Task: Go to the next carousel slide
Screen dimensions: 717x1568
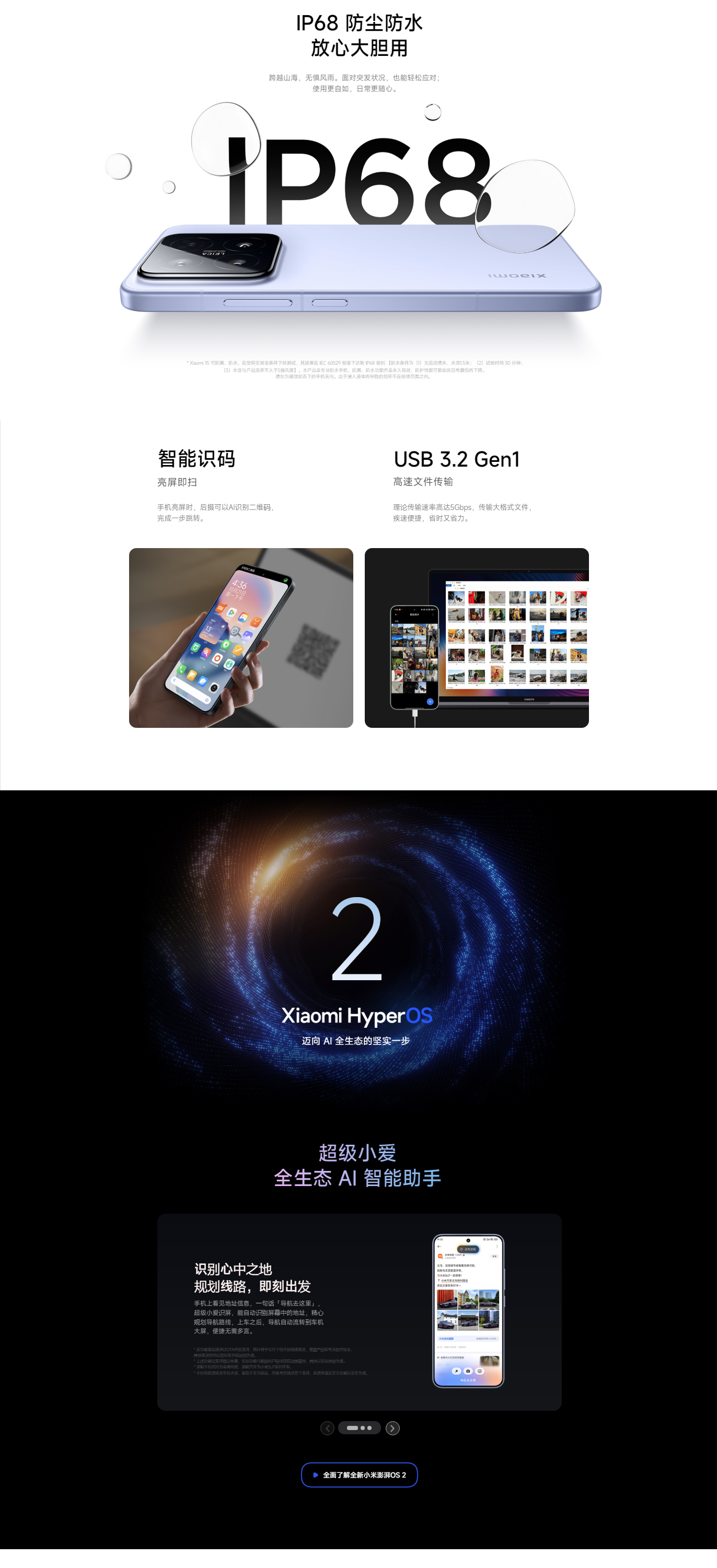Action: pos(392,1428)
